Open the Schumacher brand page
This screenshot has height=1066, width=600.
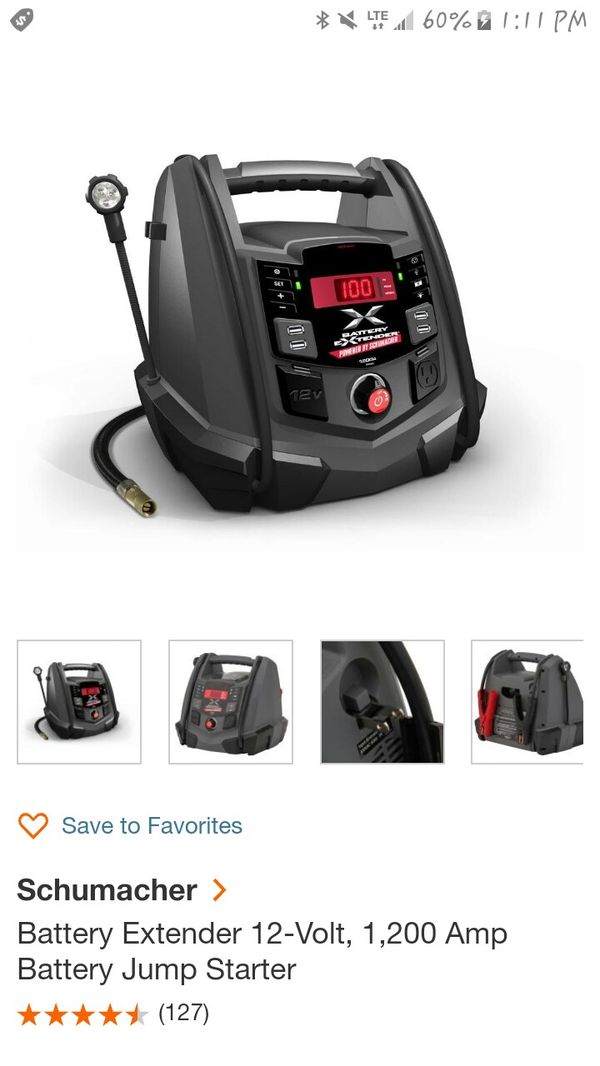pos(122,889)
